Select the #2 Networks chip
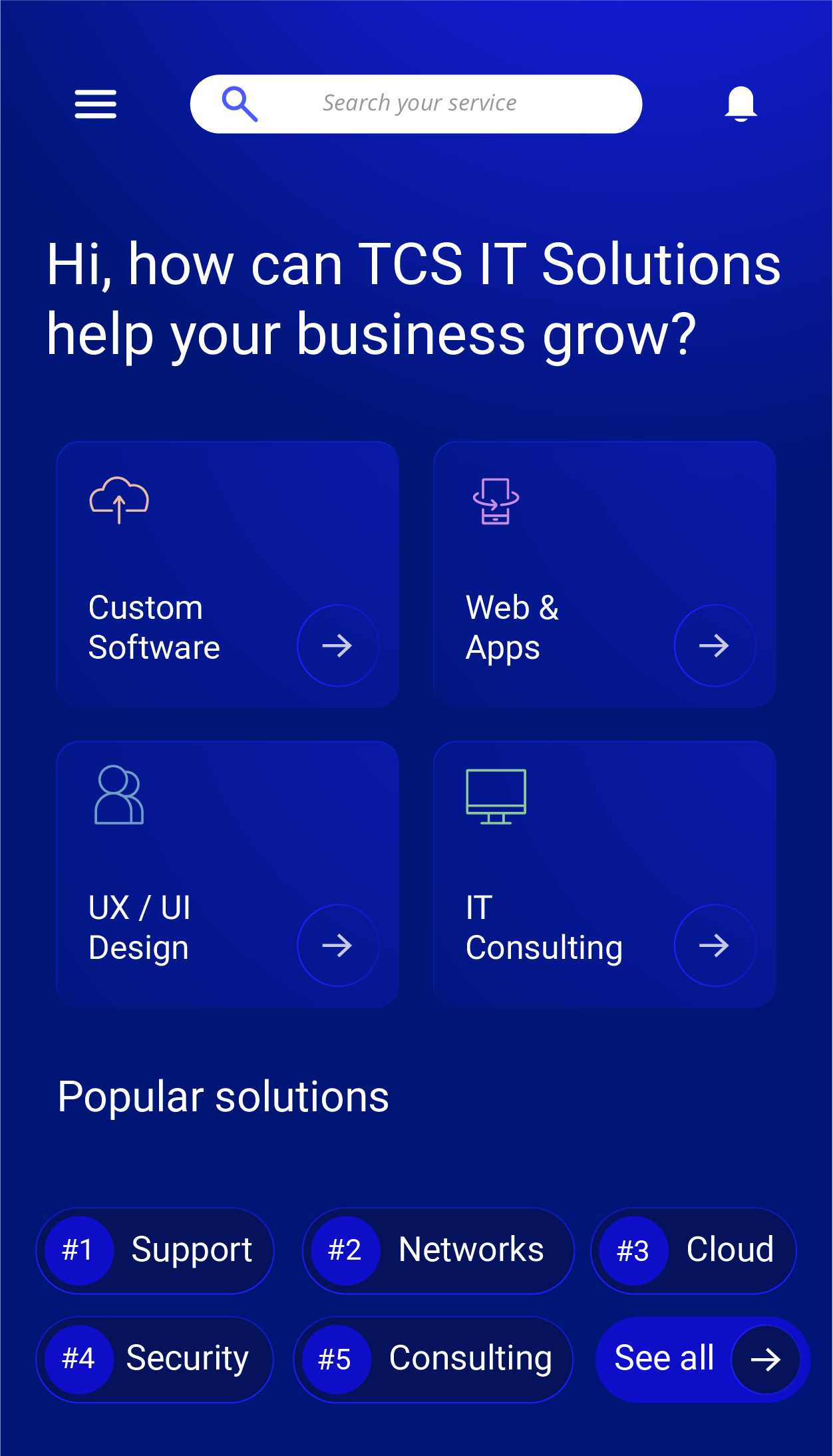Viewport: 833px width, 1456px height. (438, 1250)
